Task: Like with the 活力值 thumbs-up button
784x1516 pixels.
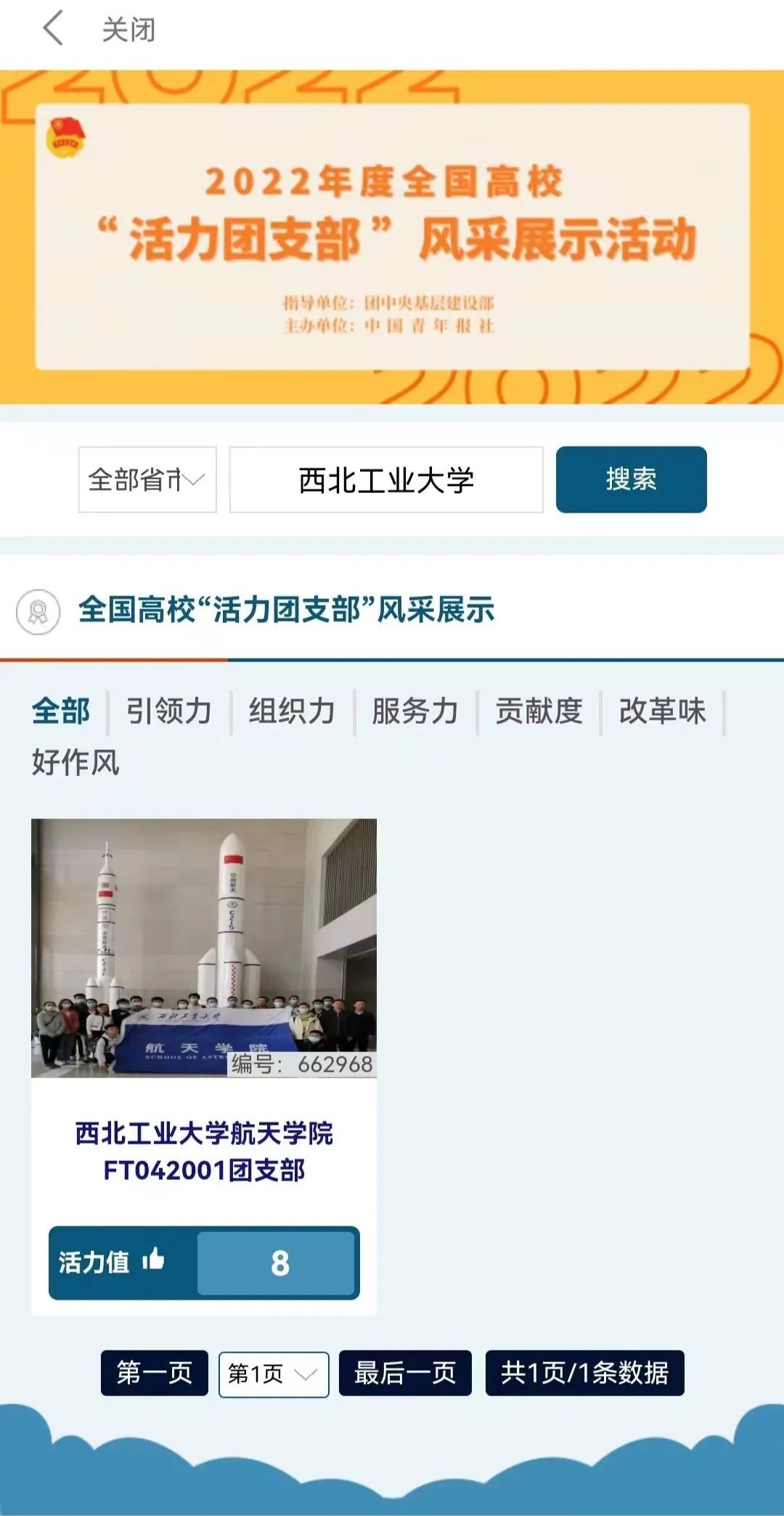Action: pos(152,1262)
